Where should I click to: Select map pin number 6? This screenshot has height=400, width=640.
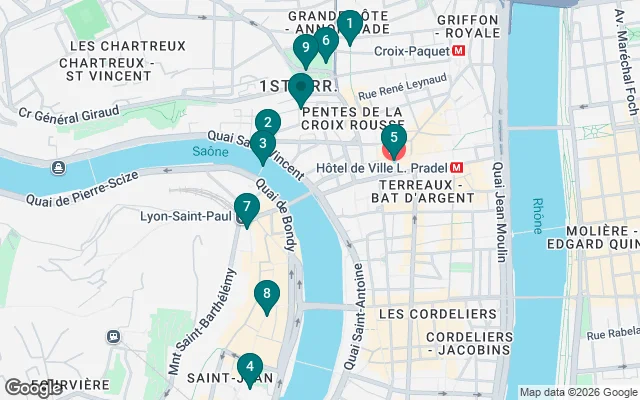click(325, 41)
